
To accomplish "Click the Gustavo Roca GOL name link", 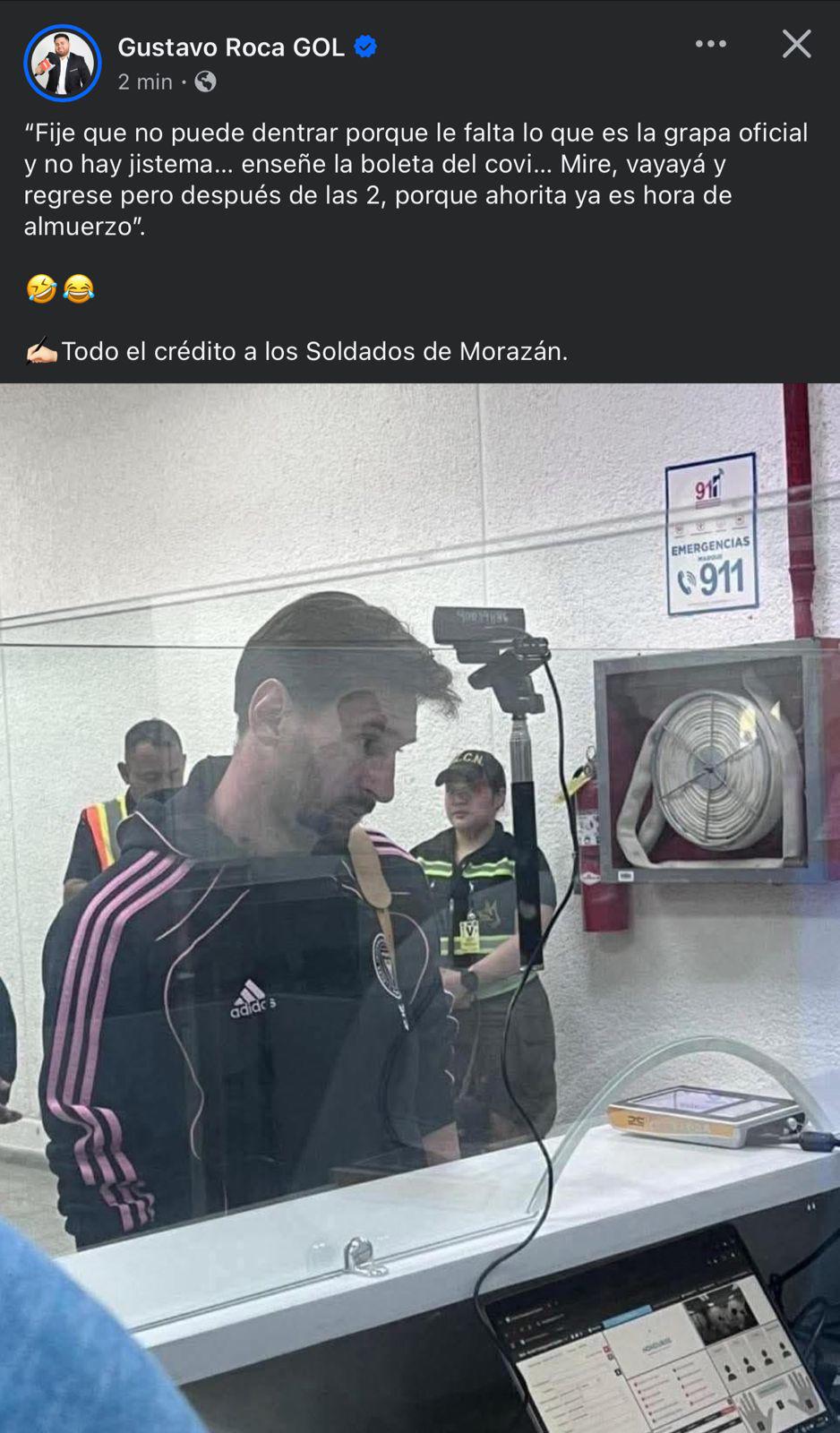I will [231, 47].
